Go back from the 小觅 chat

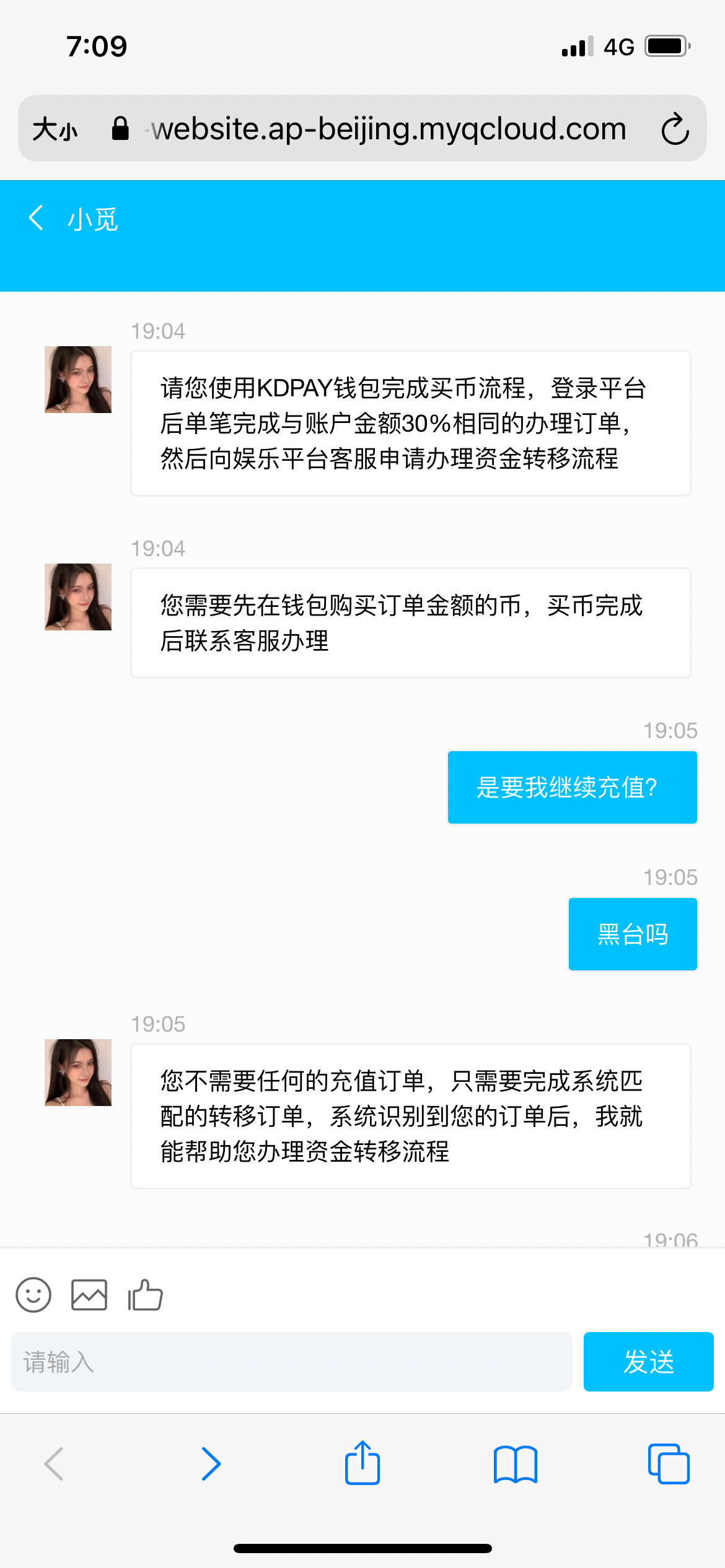pyautogui.click(x=37, y=218)
